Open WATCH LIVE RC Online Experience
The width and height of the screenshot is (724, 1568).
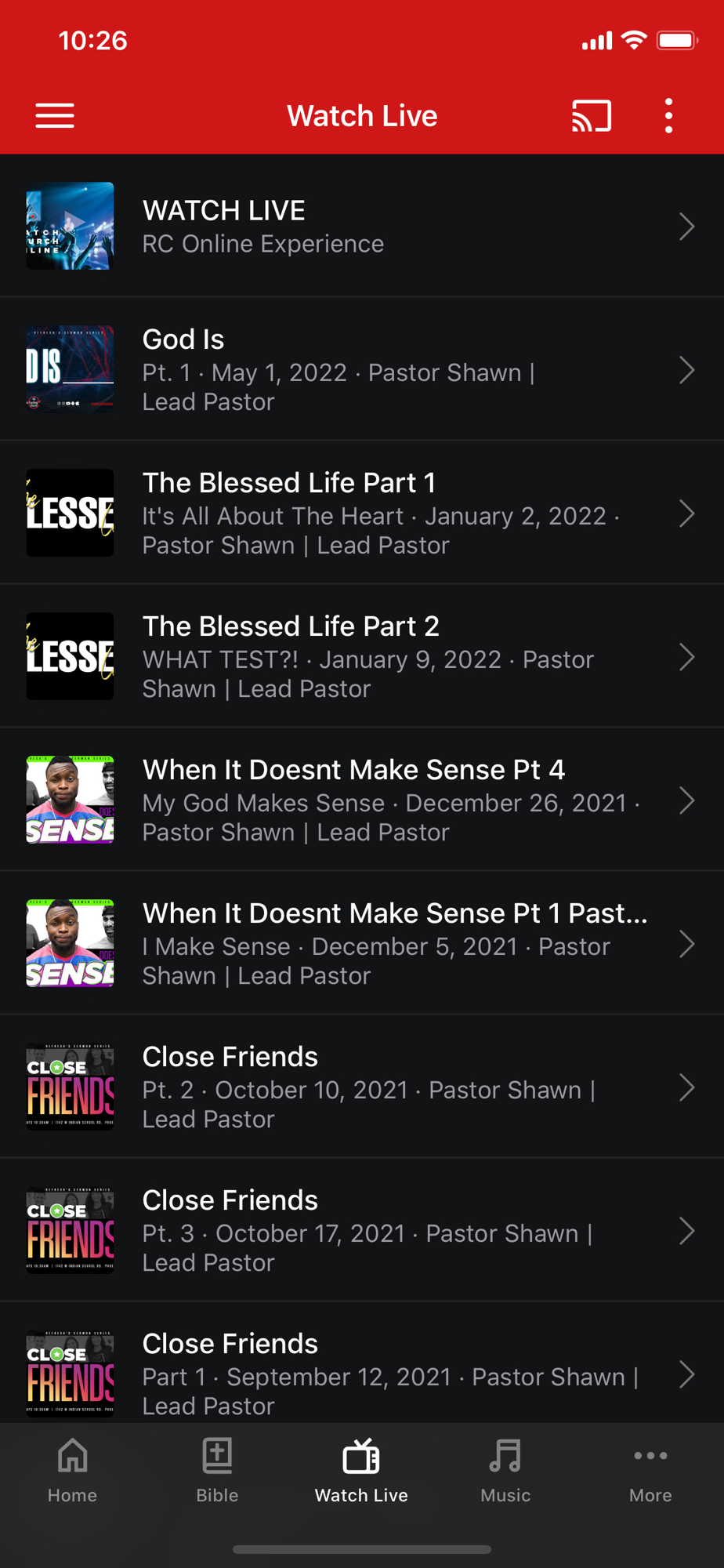pyautogui.click(x=360, y=227)
